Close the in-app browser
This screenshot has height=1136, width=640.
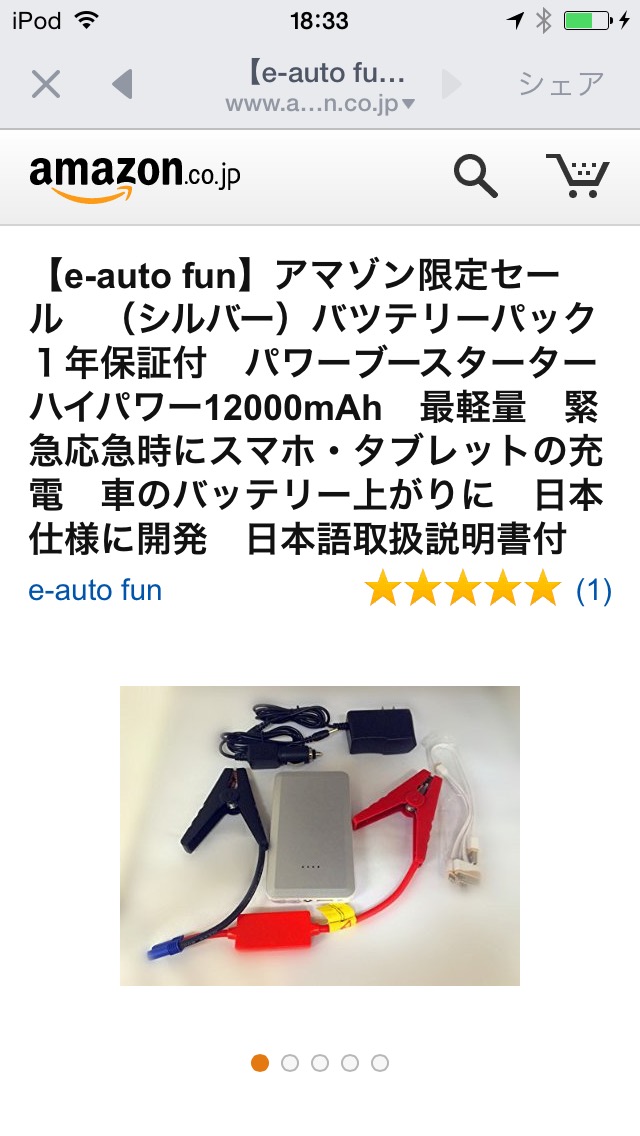click(45, 84)
